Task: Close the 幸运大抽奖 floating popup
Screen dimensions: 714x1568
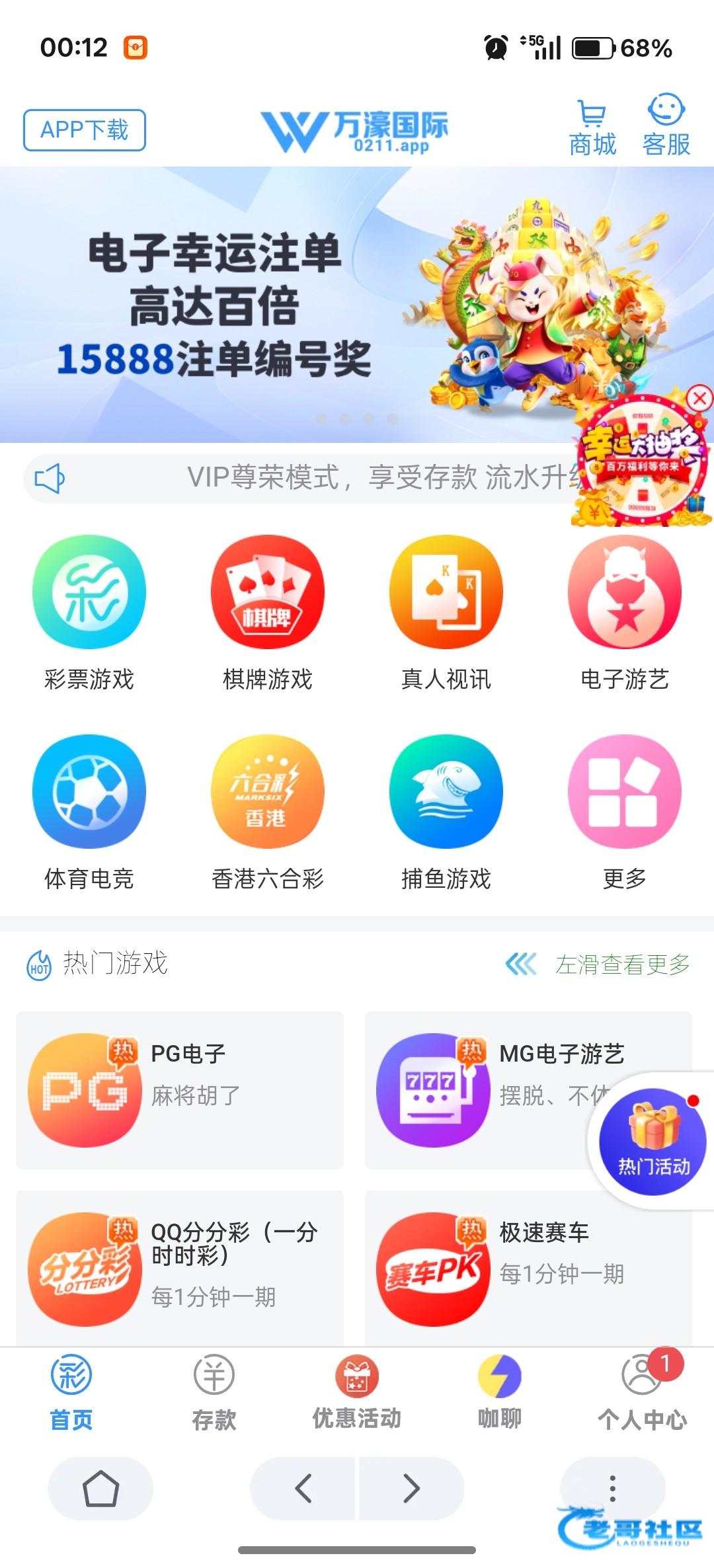Action: click(x=699, y=399)
